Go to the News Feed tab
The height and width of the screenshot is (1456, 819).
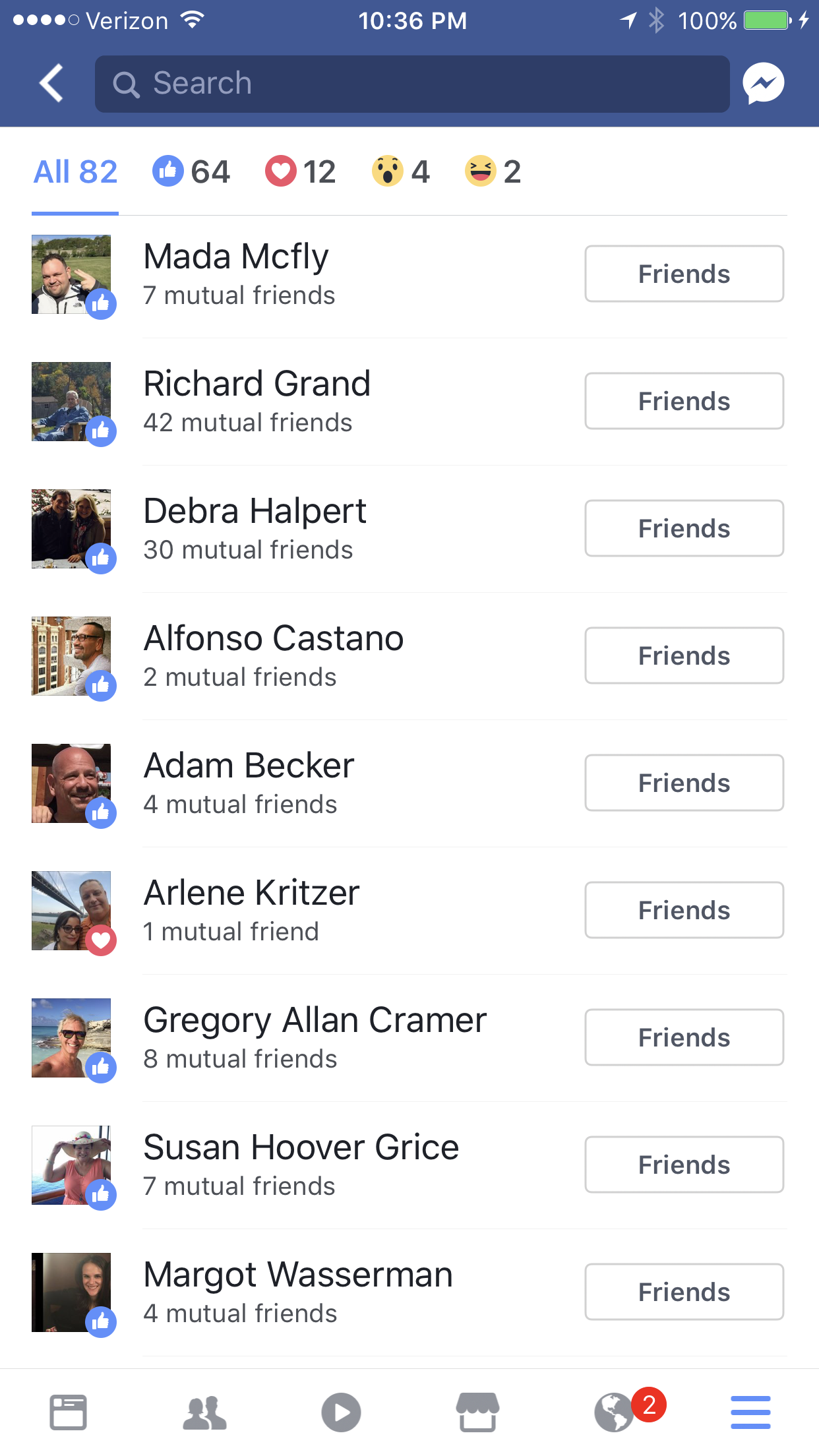coord(68,1412)
